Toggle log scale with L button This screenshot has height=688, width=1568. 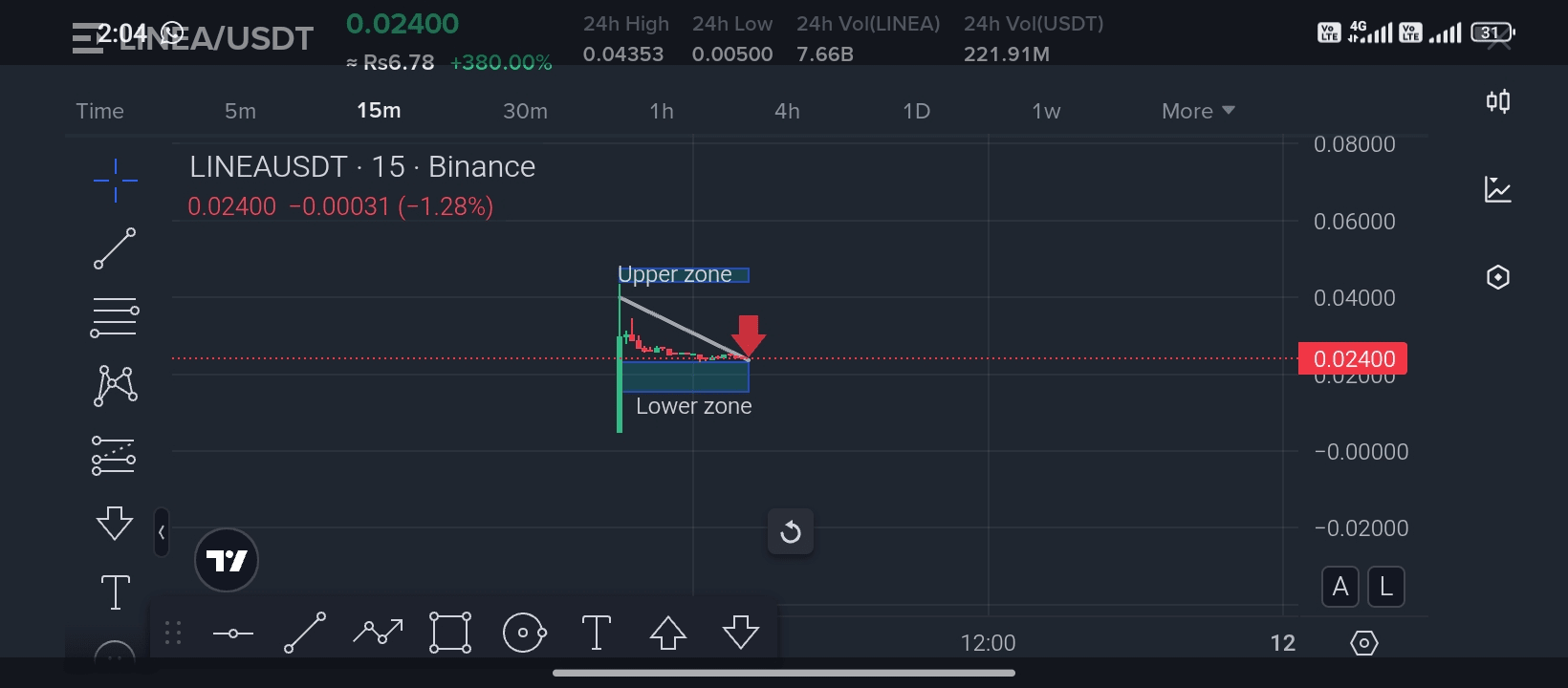point(1386,587)
